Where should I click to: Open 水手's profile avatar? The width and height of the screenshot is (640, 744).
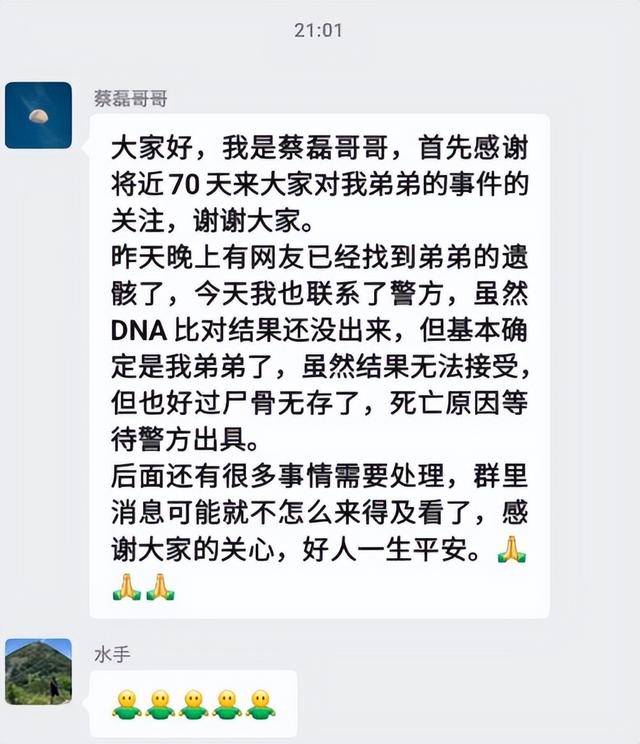click(38, 672)
